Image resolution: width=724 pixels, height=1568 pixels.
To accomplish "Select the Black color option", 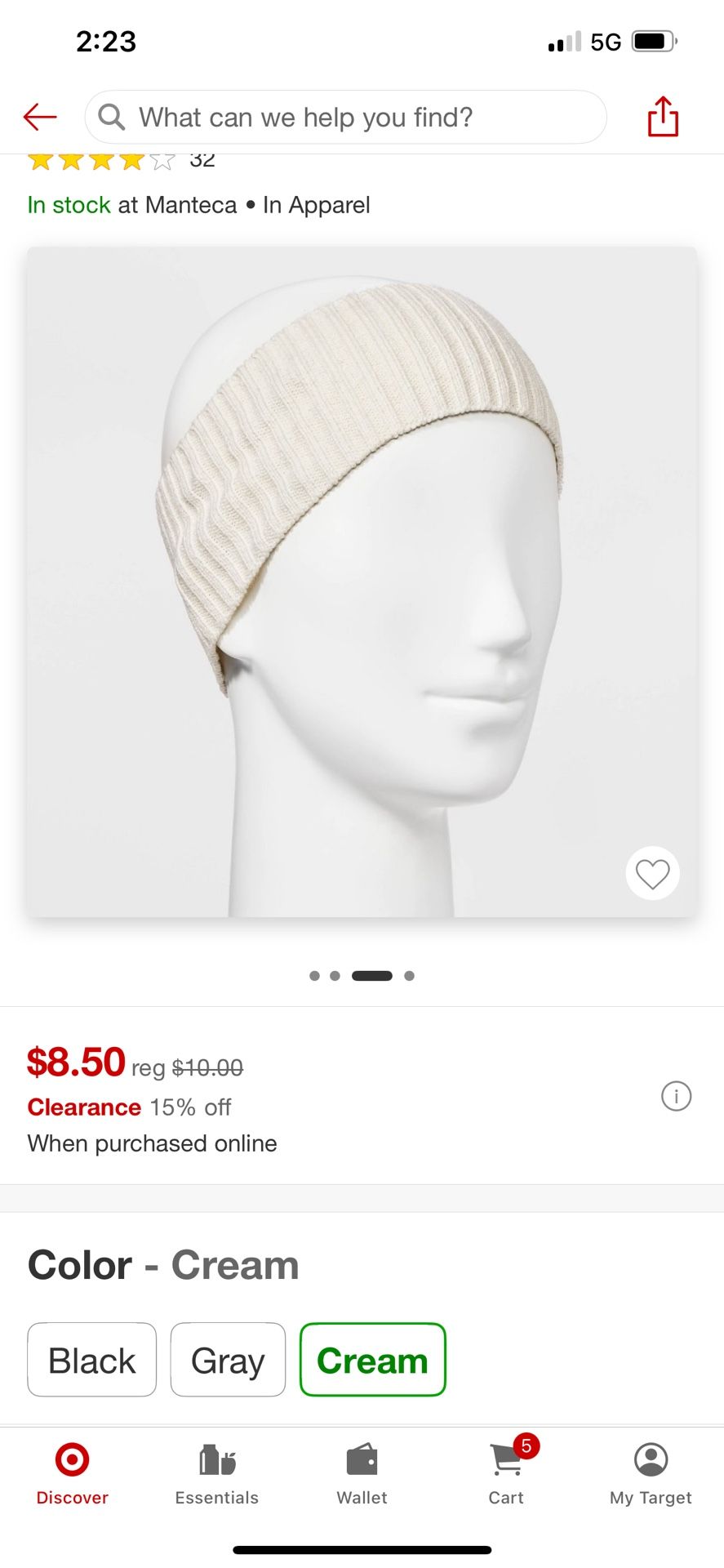I will [x=92, y=1360].
